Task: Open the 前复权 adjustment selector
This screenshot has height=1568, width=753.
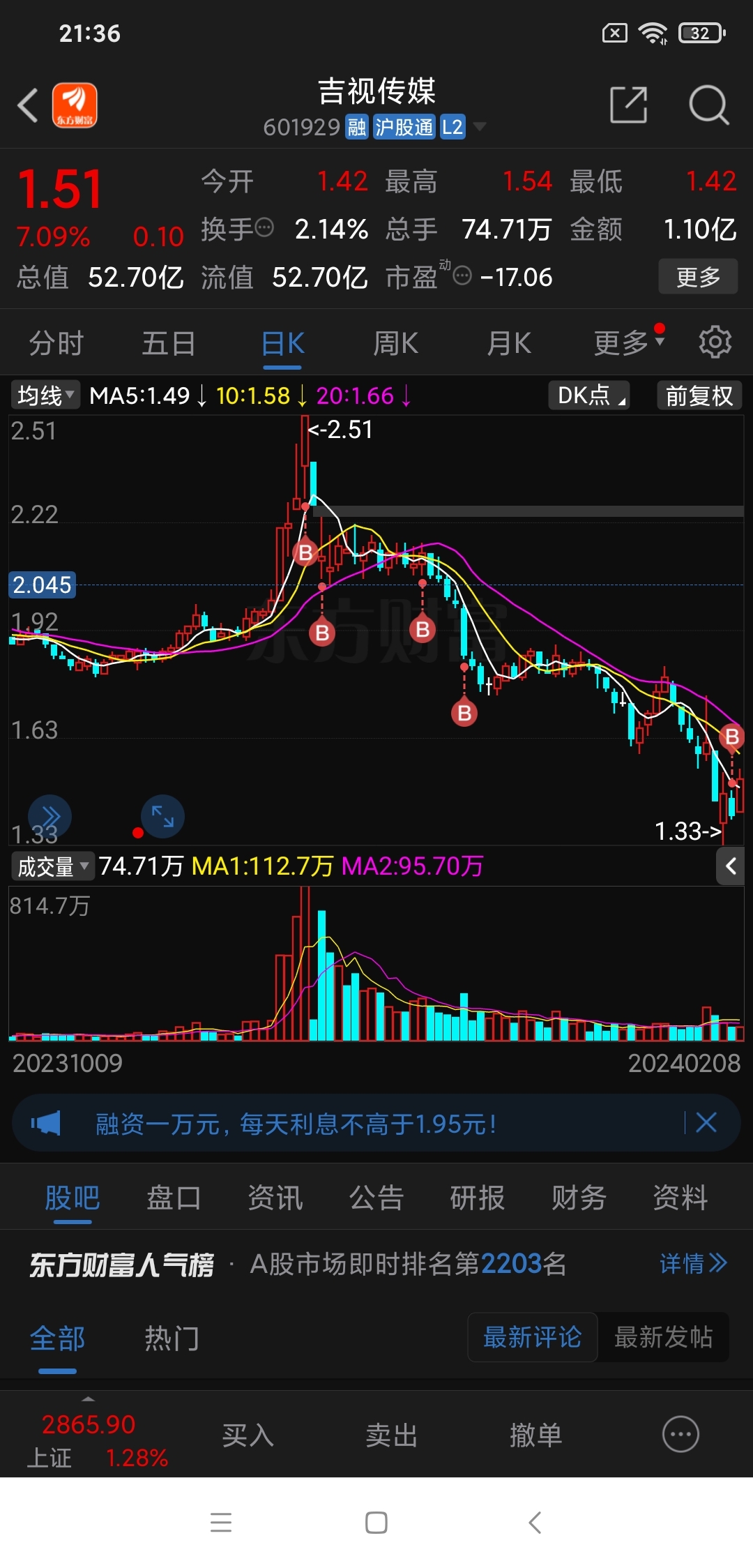Action: pos(699,395)
